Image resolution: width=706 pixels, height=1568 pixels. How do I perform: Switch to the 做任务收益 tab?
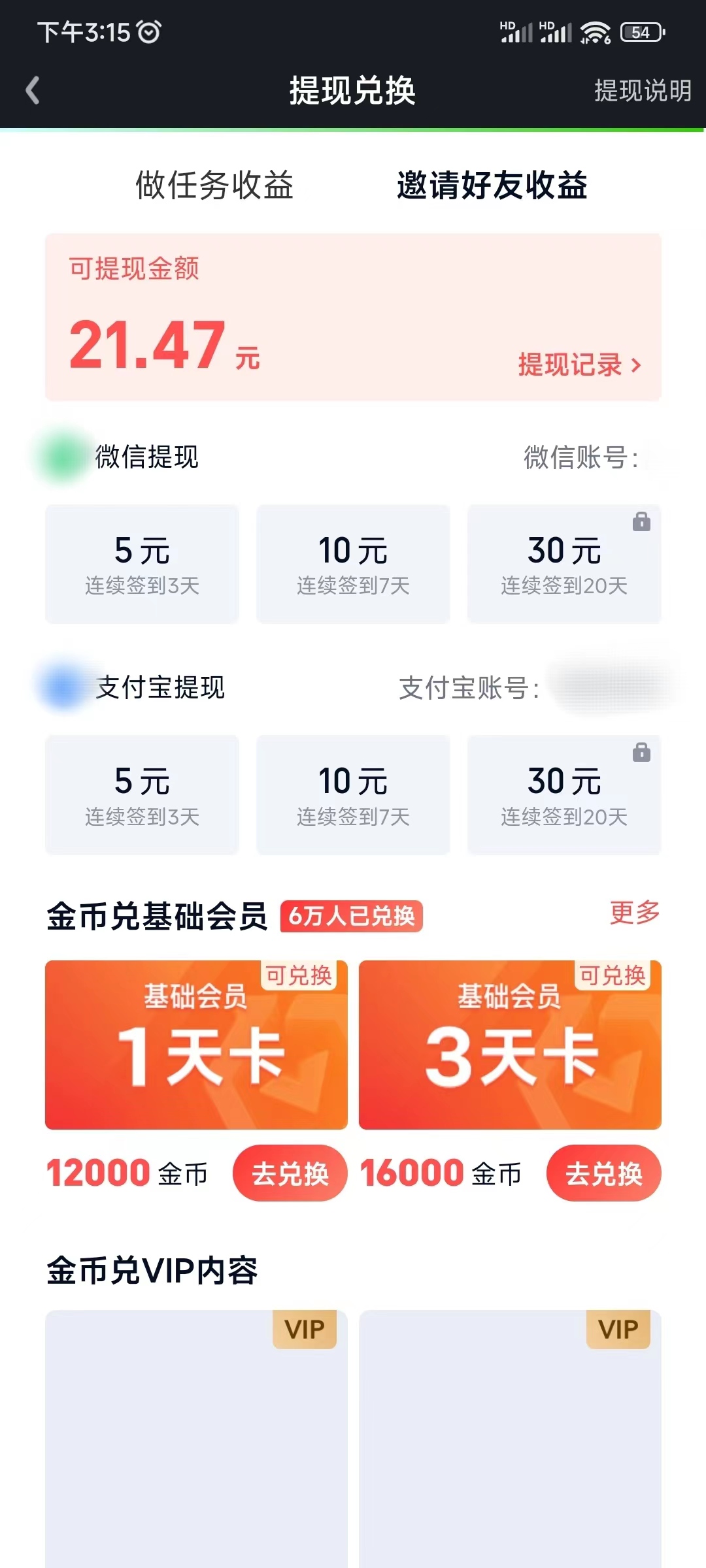pos(216,185)
